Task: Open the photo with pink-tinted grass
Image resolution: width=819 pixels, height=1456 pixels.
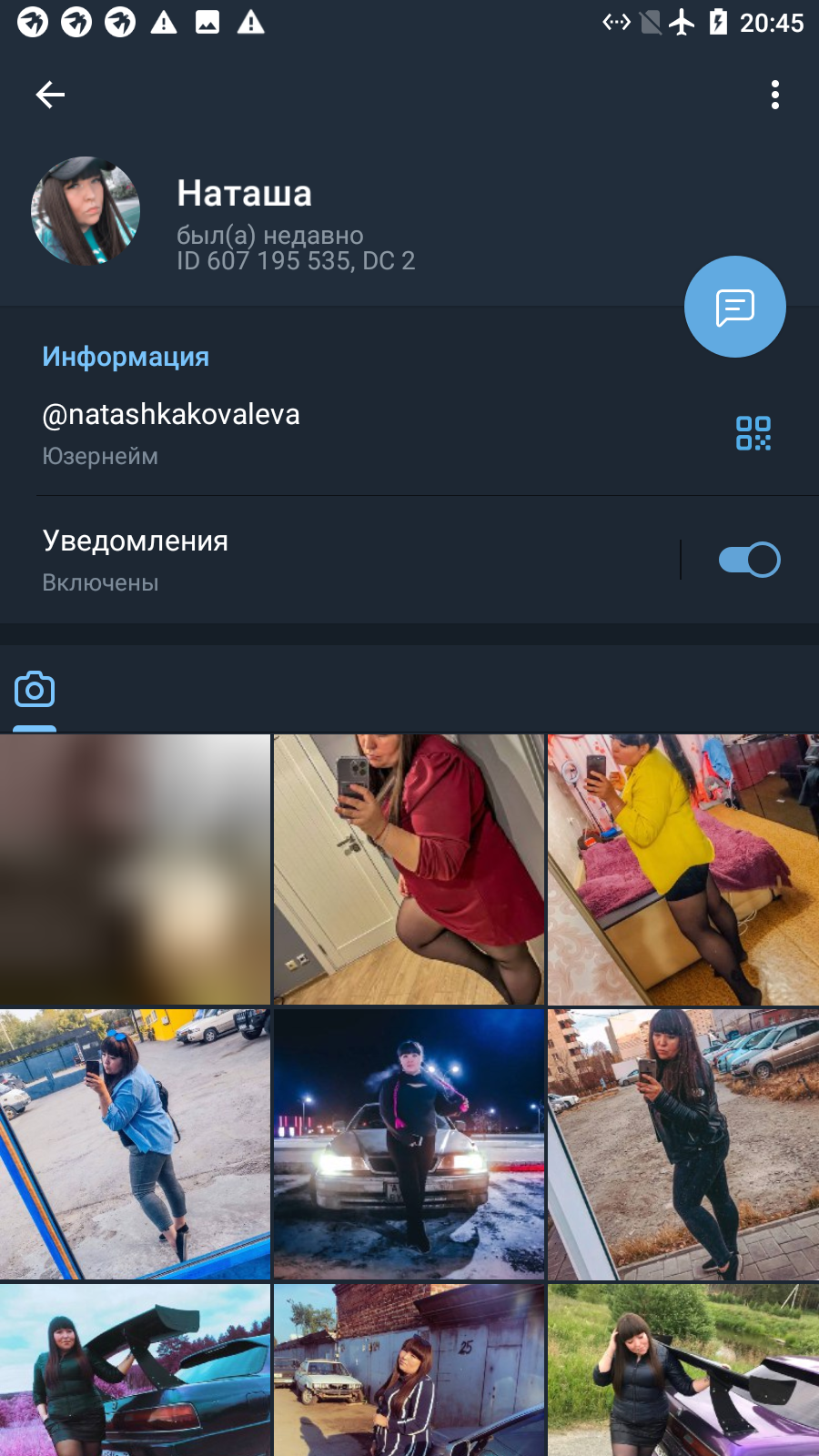Action: click(135, 1370)
